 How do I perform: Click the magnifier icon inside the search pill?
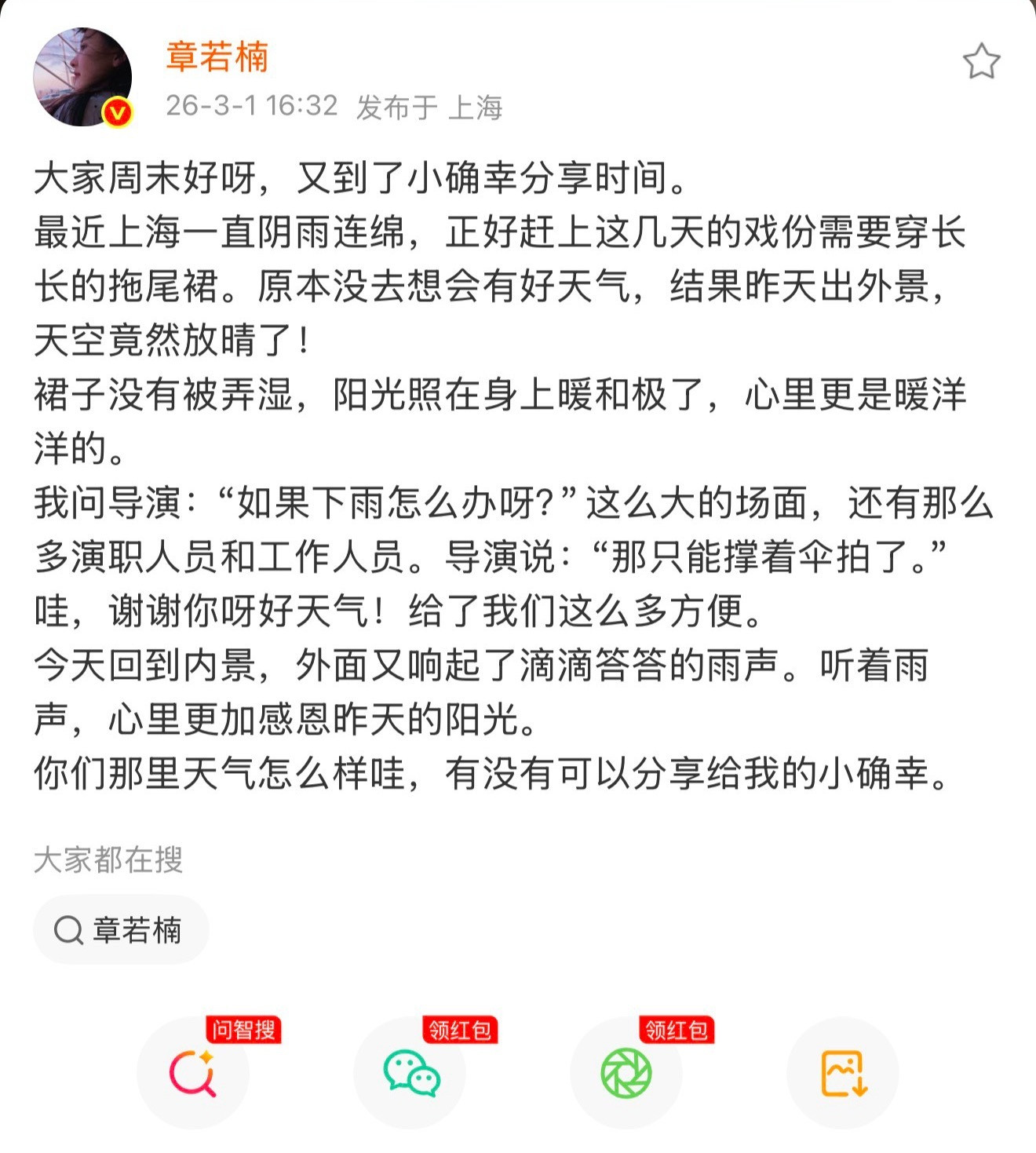[69, 930]
